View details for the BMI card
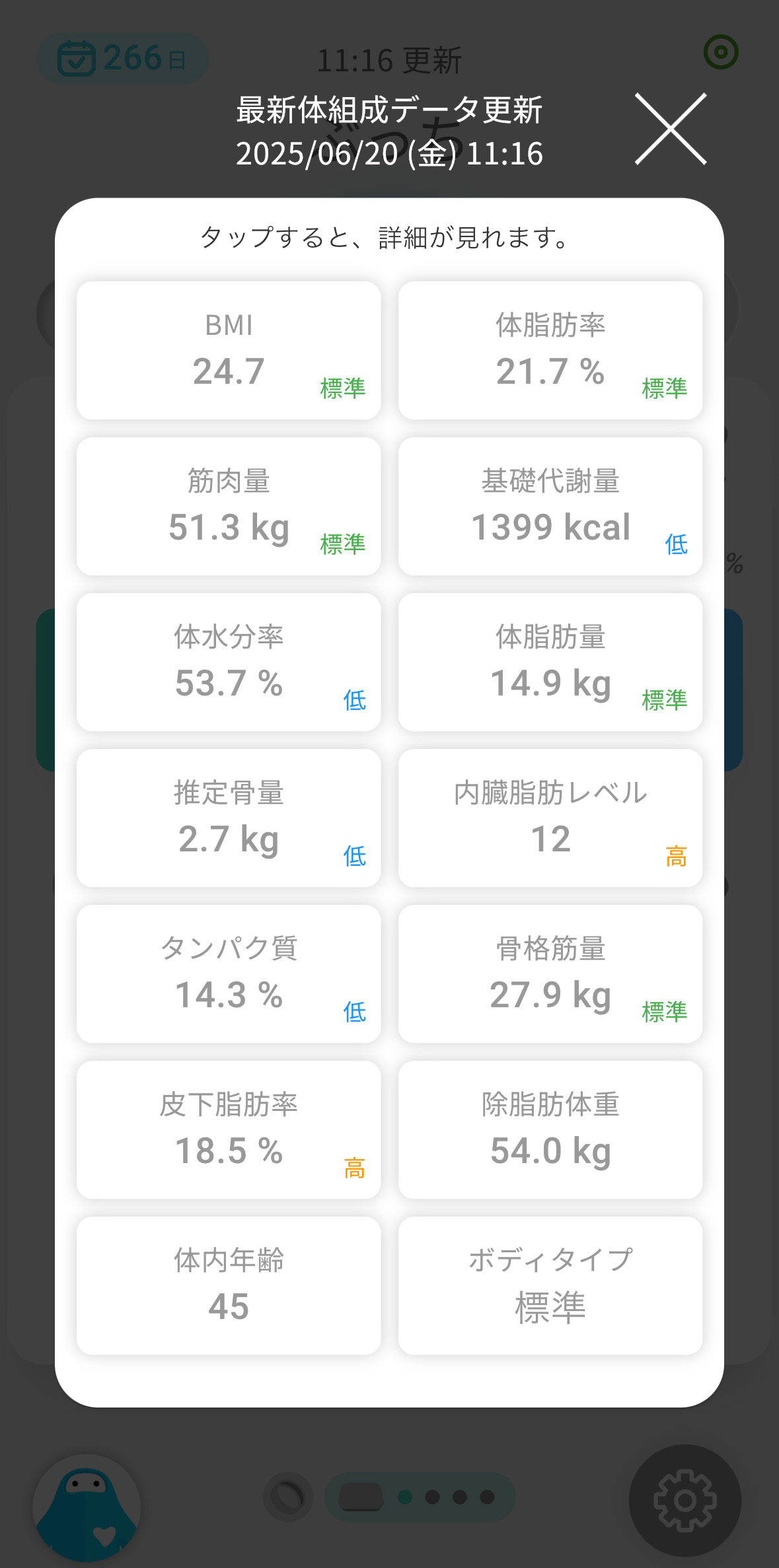 point(229,350)
